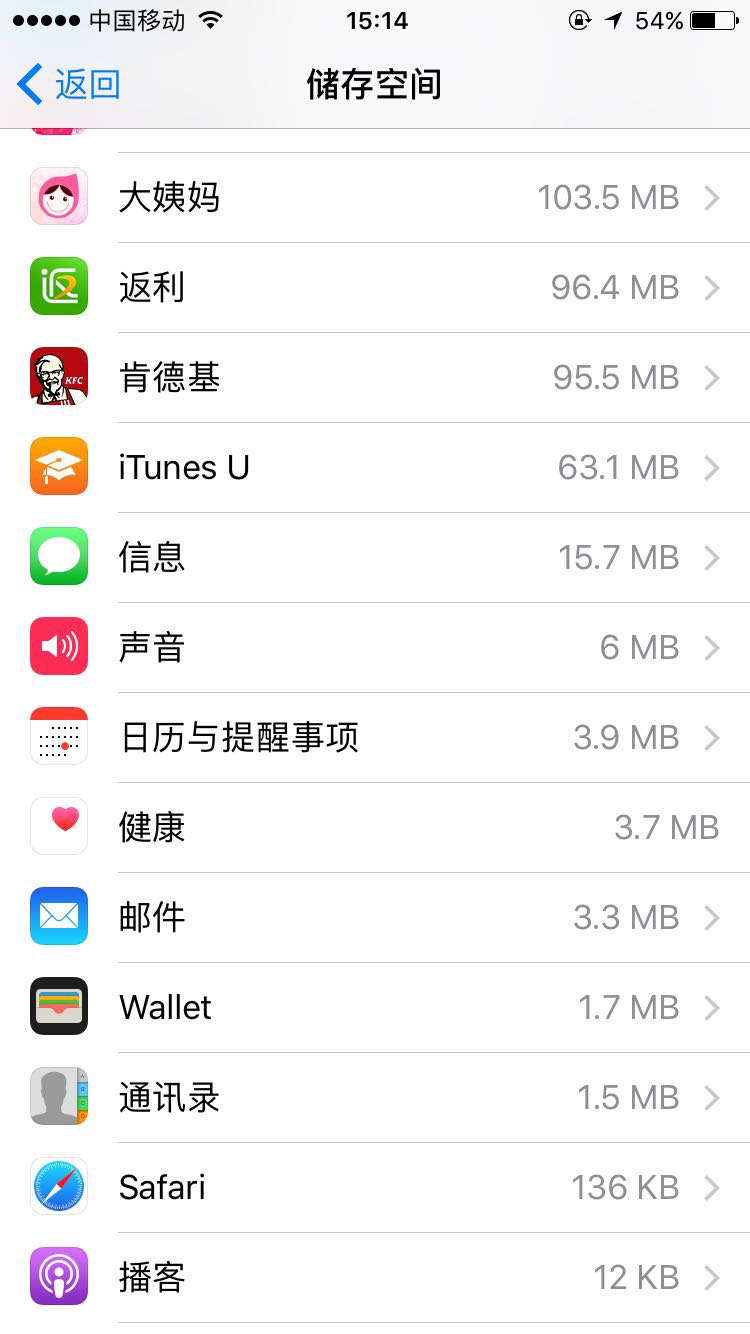Open 声音 storage info
The height and width of the screenshot is (1334, 750).
point(375,648)
